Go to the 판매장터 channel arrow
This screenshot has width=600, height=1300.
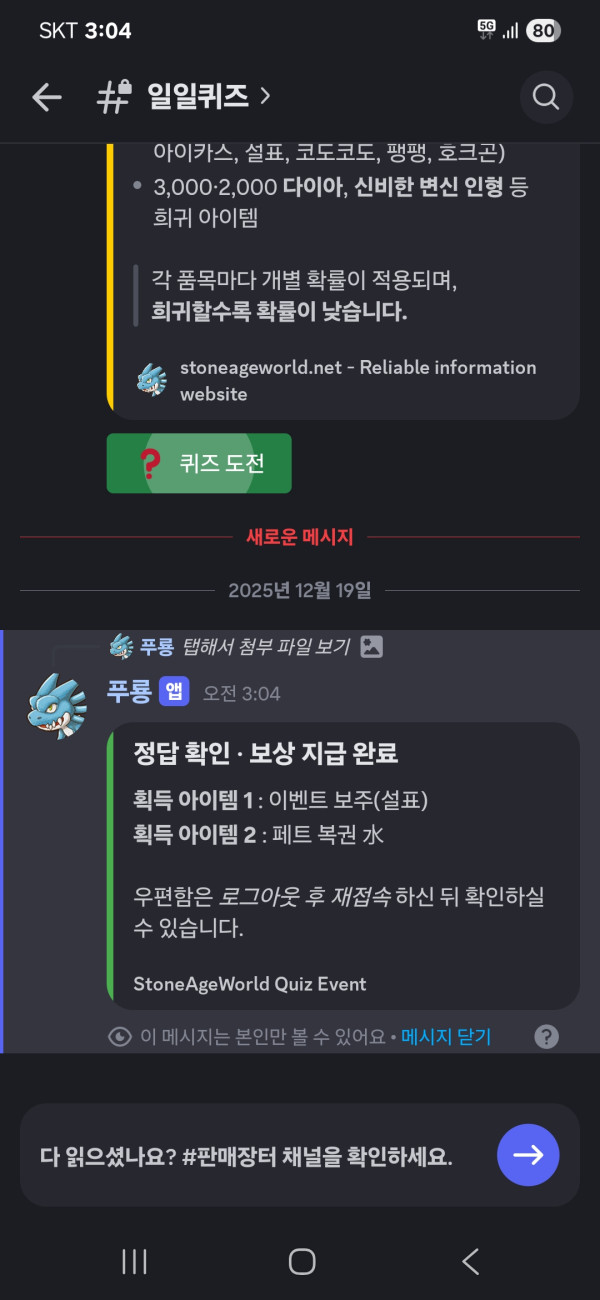(x=528, y=1155)
